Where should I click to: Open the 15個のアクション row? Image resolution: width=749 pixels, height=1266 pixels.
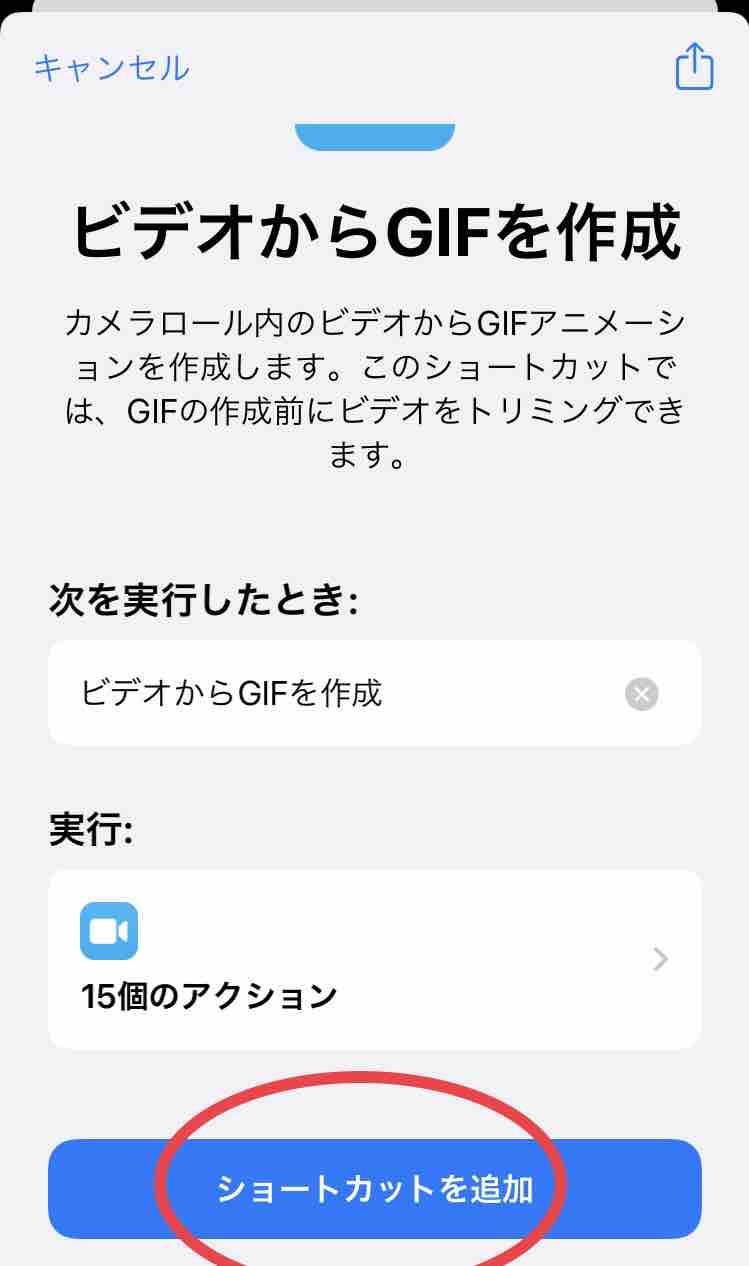point(374,959)
